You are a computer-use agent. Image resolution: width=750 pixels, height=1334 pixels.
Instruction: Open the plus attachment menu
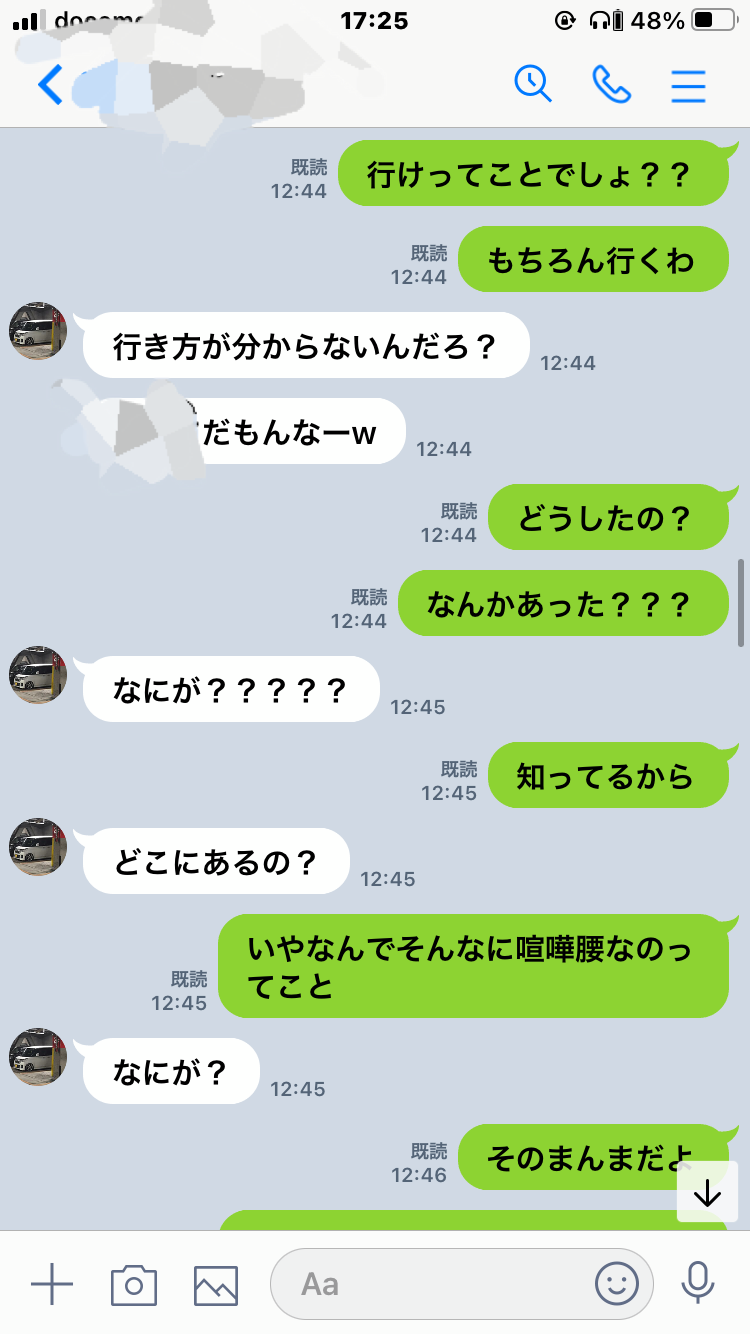tap(52, 1283)
